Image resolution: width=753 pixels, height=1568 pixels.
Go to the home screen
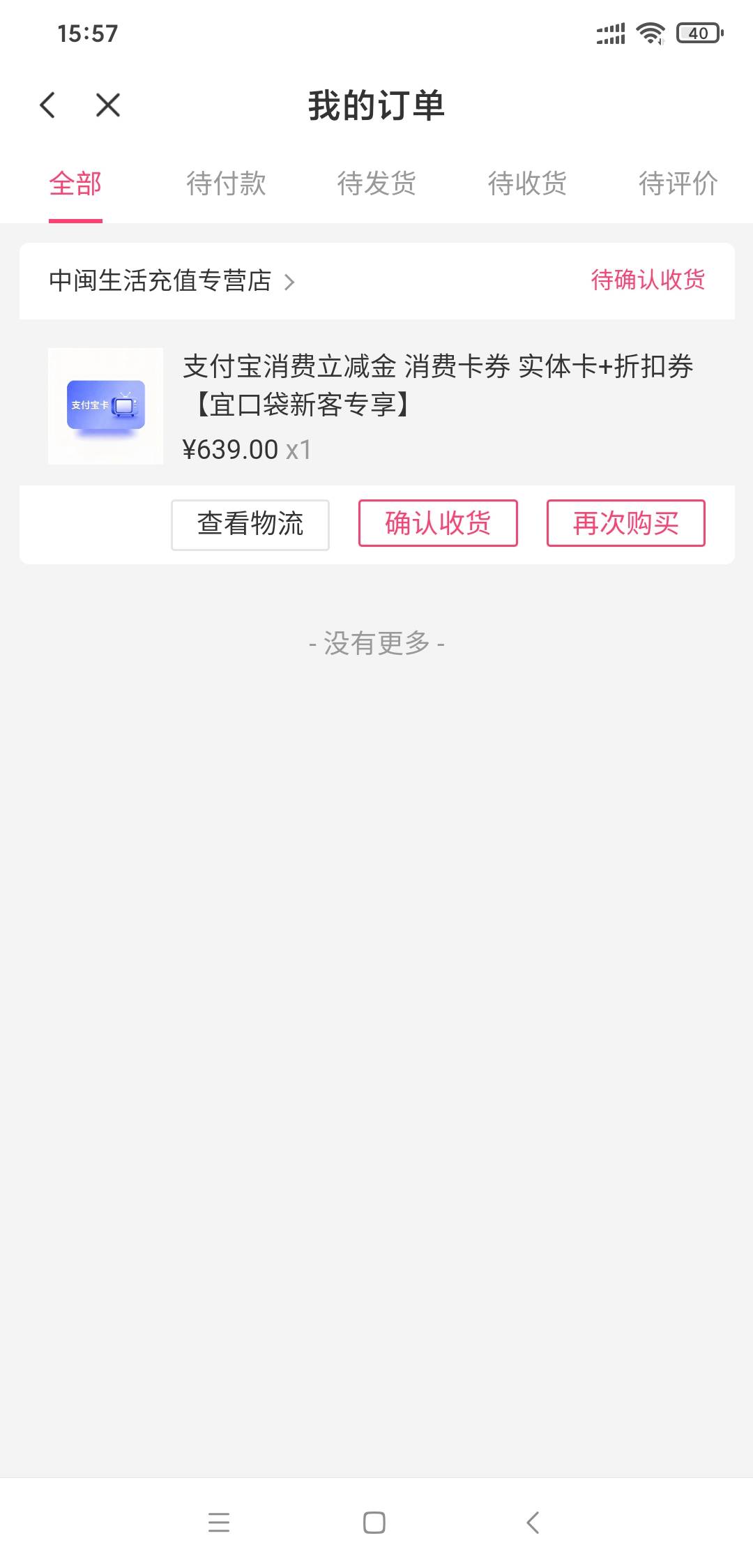tap(374, 1522)
